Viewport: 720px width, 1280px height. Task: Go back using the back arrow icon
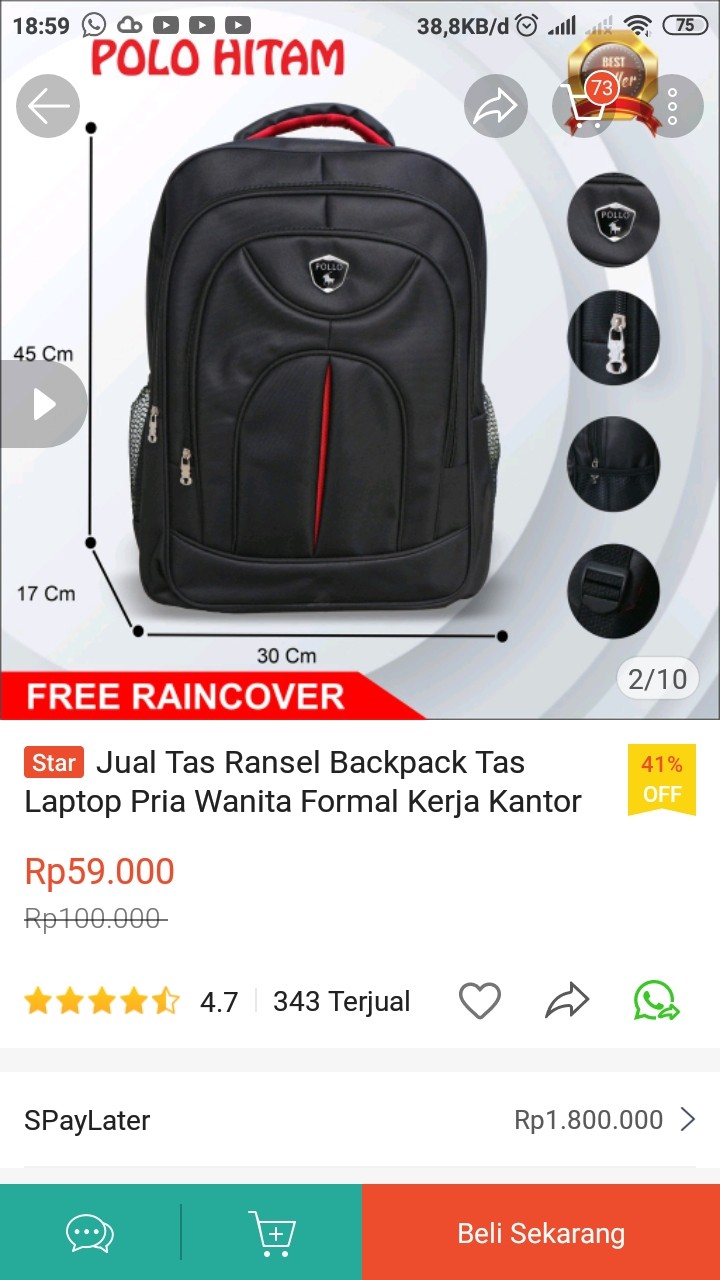click(x=47, y=105)
